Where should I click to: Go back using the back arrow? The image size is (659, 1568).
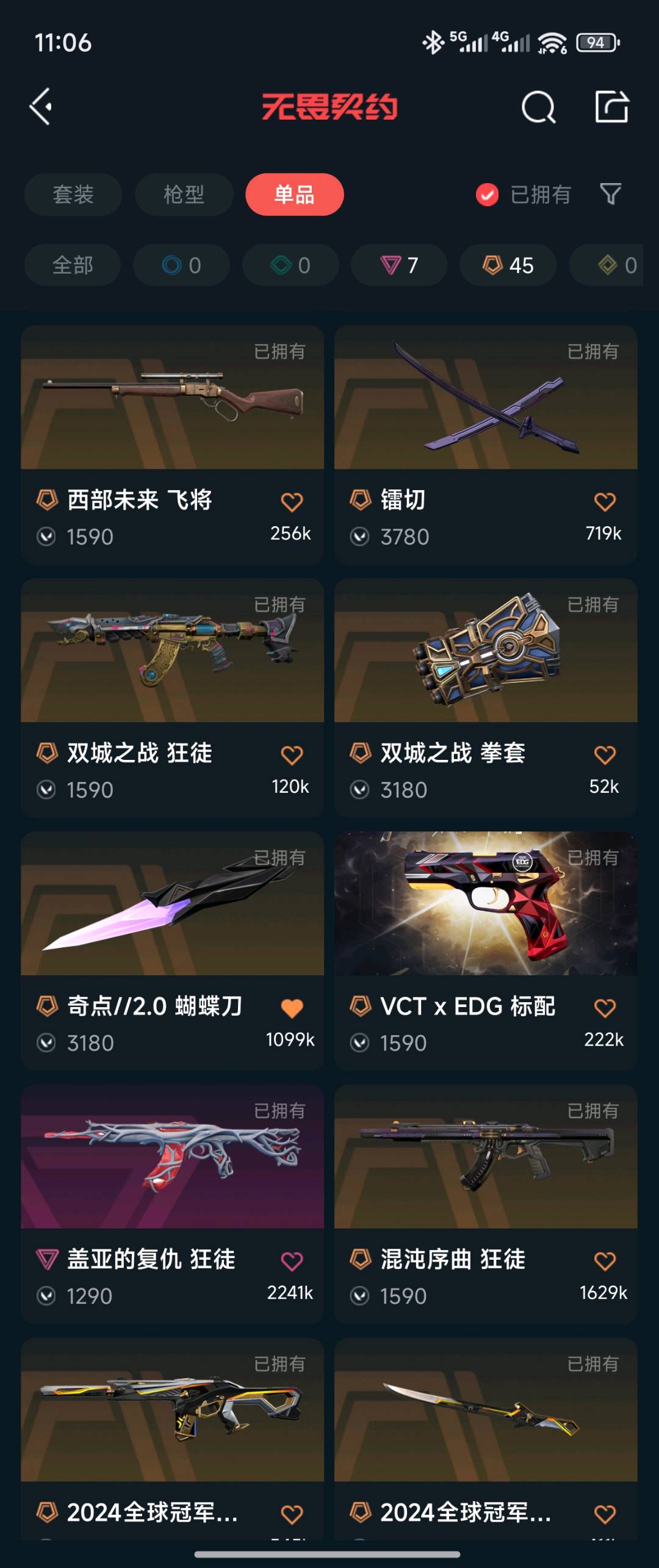click(41, 107)
